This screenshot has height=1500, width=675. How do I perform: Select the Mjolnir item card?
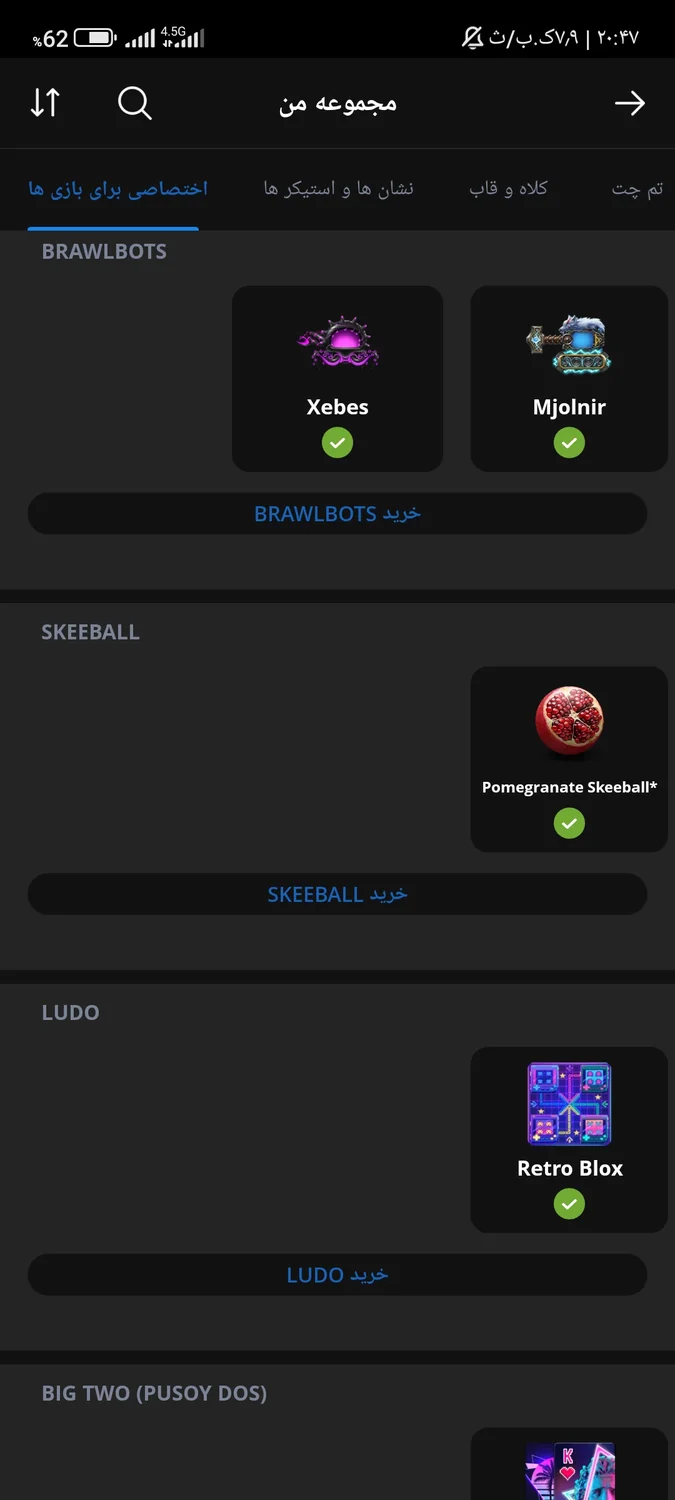click(569, 378)
